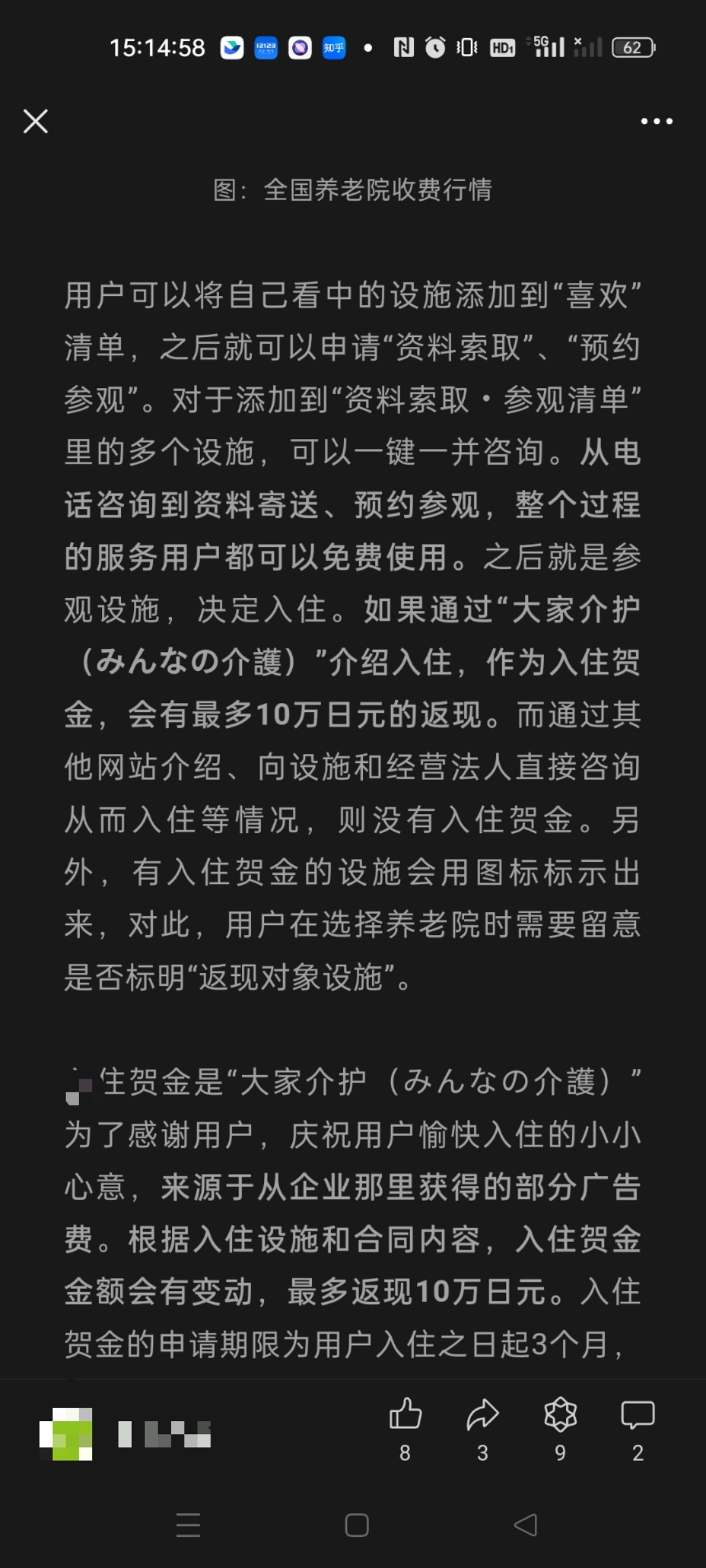
Task: Close the article view
Action: [35, 122]
